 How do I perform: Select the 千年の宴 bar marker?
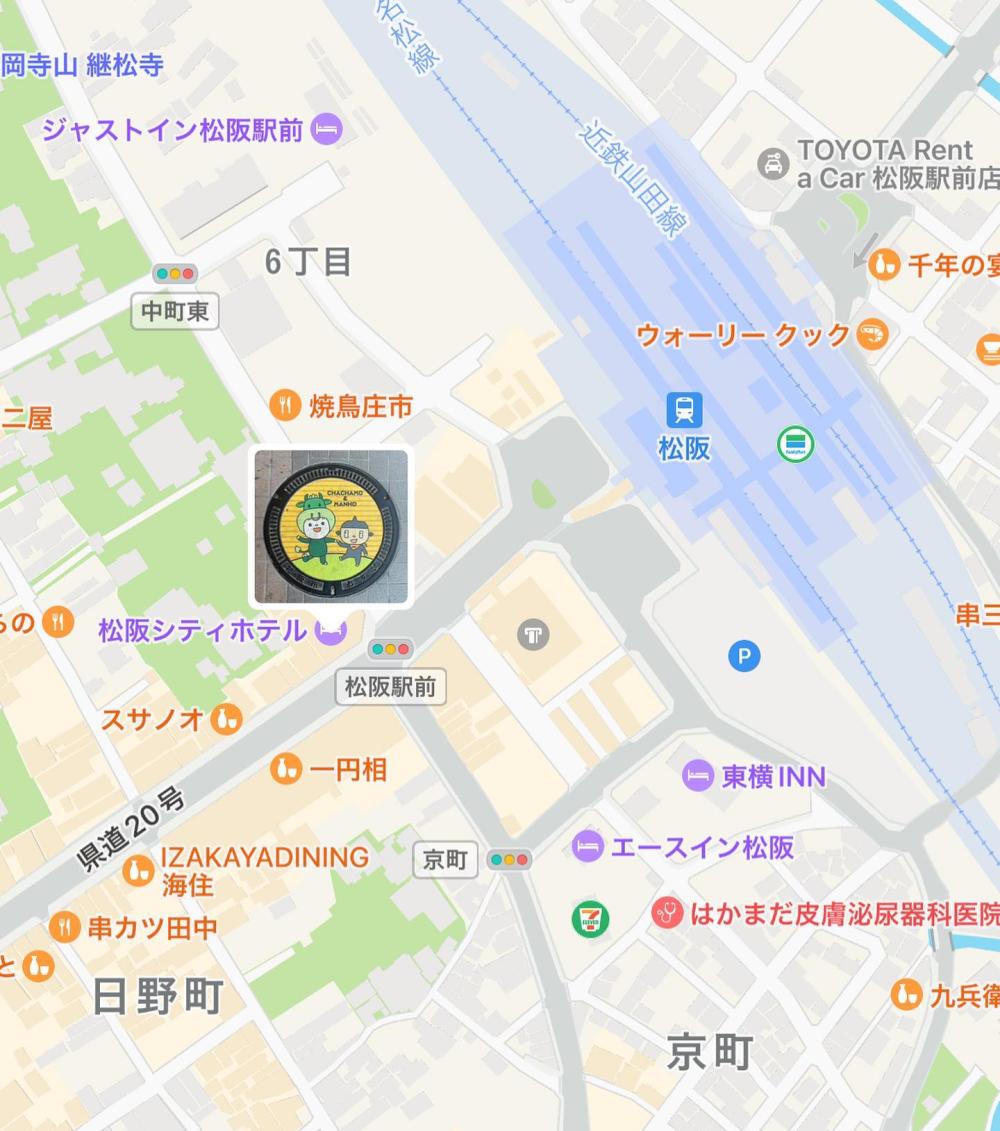click(x=883, y=265)
